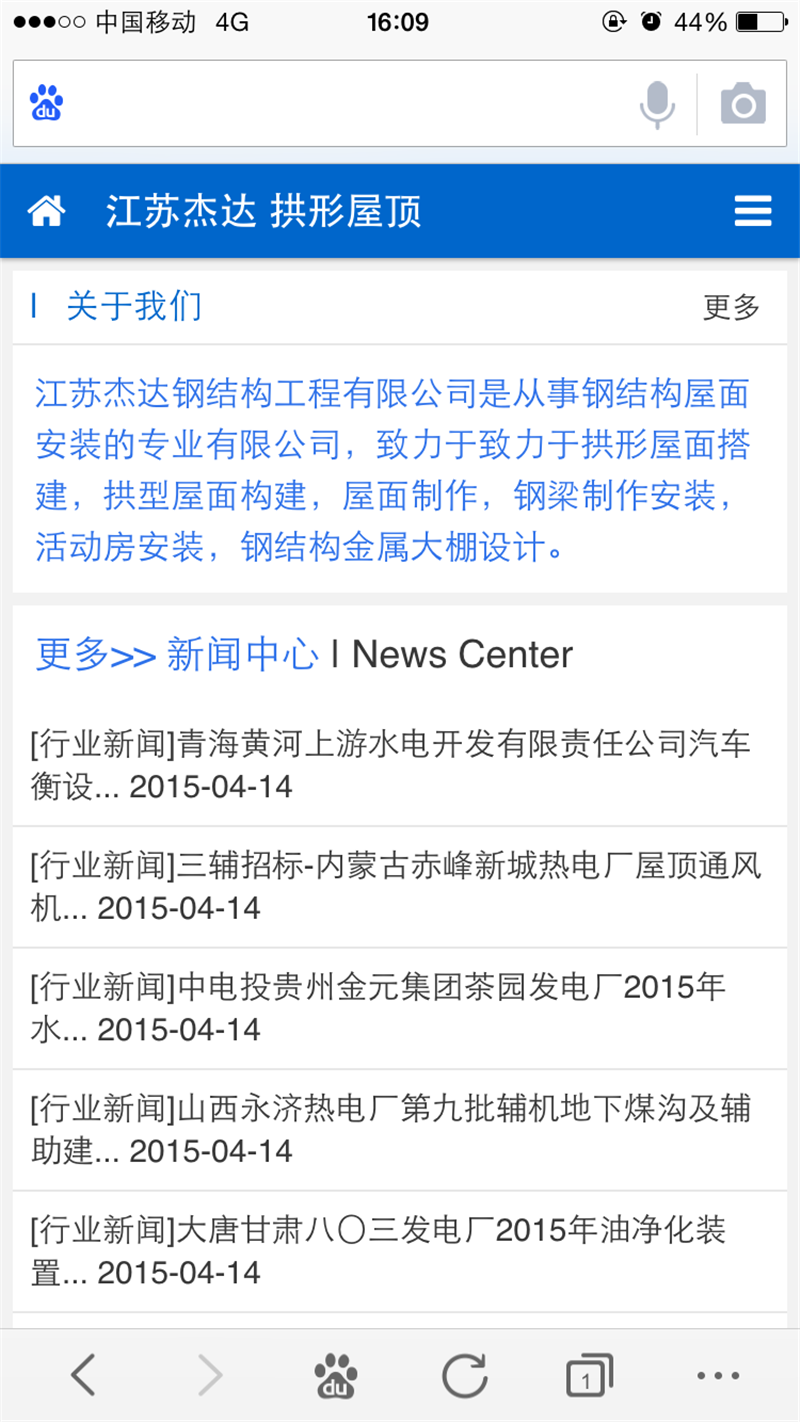Tap the Baidu address bar field

340,103
